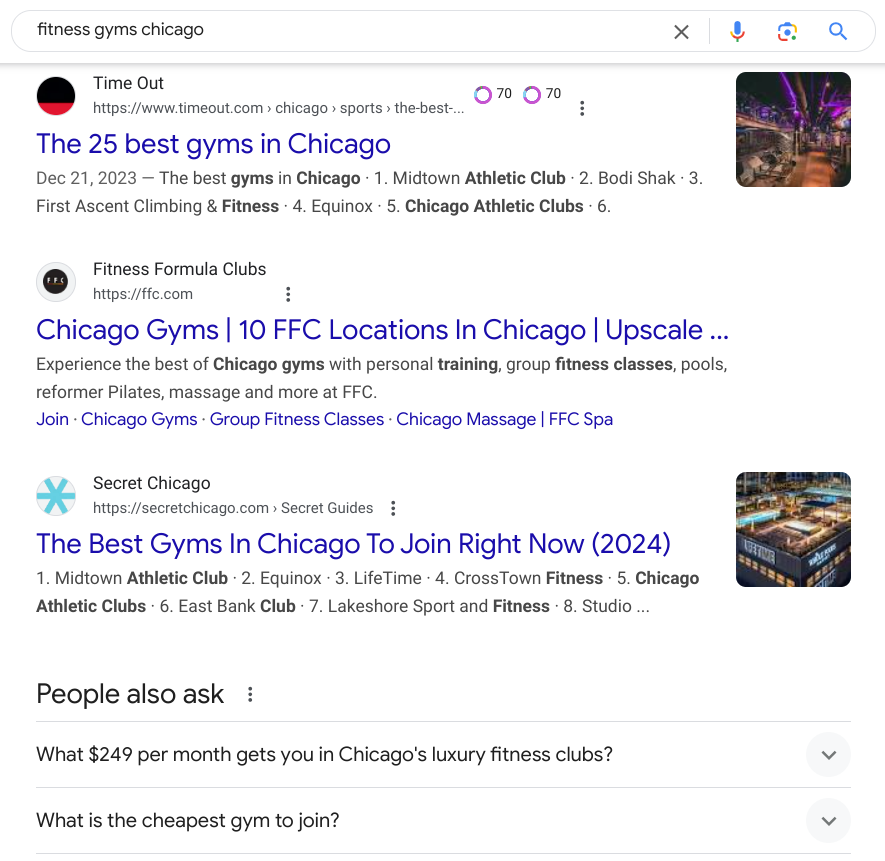The height and width of the screenshot is (861, 885).
Task: Clear the search query text
Action: coord(681,32)
